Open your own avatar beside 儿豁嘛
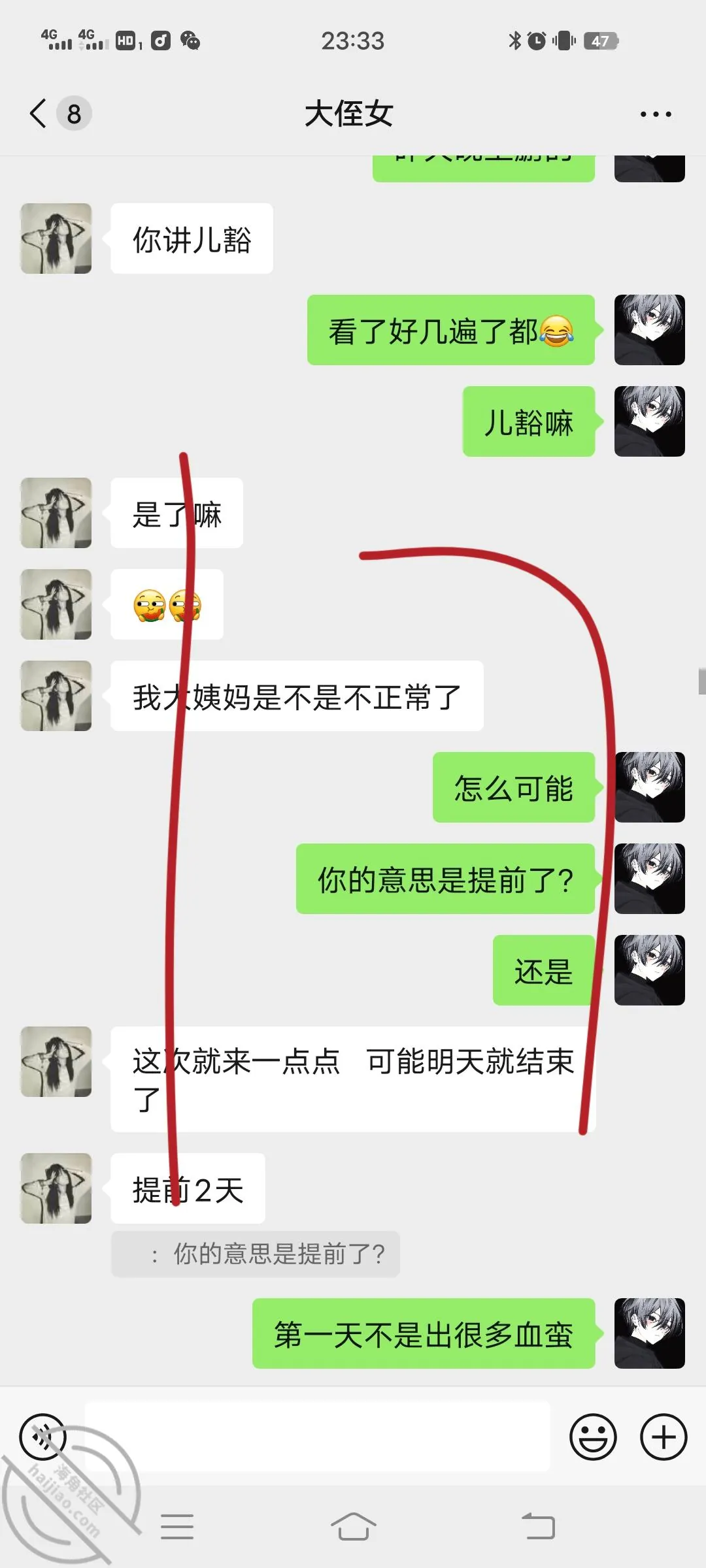The width and height of the screenshot is (706, 1568). pyautogui.click(x=650, y=421)
